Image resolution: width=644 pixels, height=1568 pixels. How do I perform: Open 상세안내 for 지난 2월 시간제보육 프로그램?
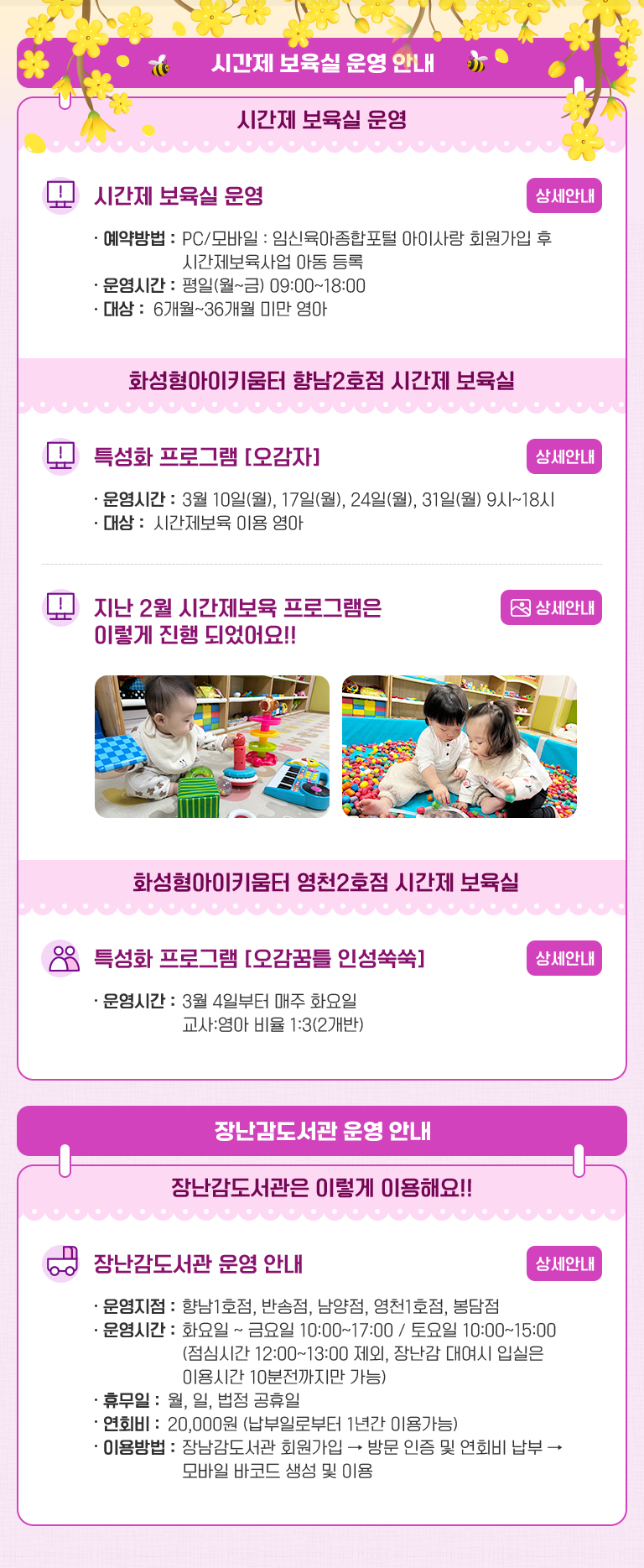(552, 607)
